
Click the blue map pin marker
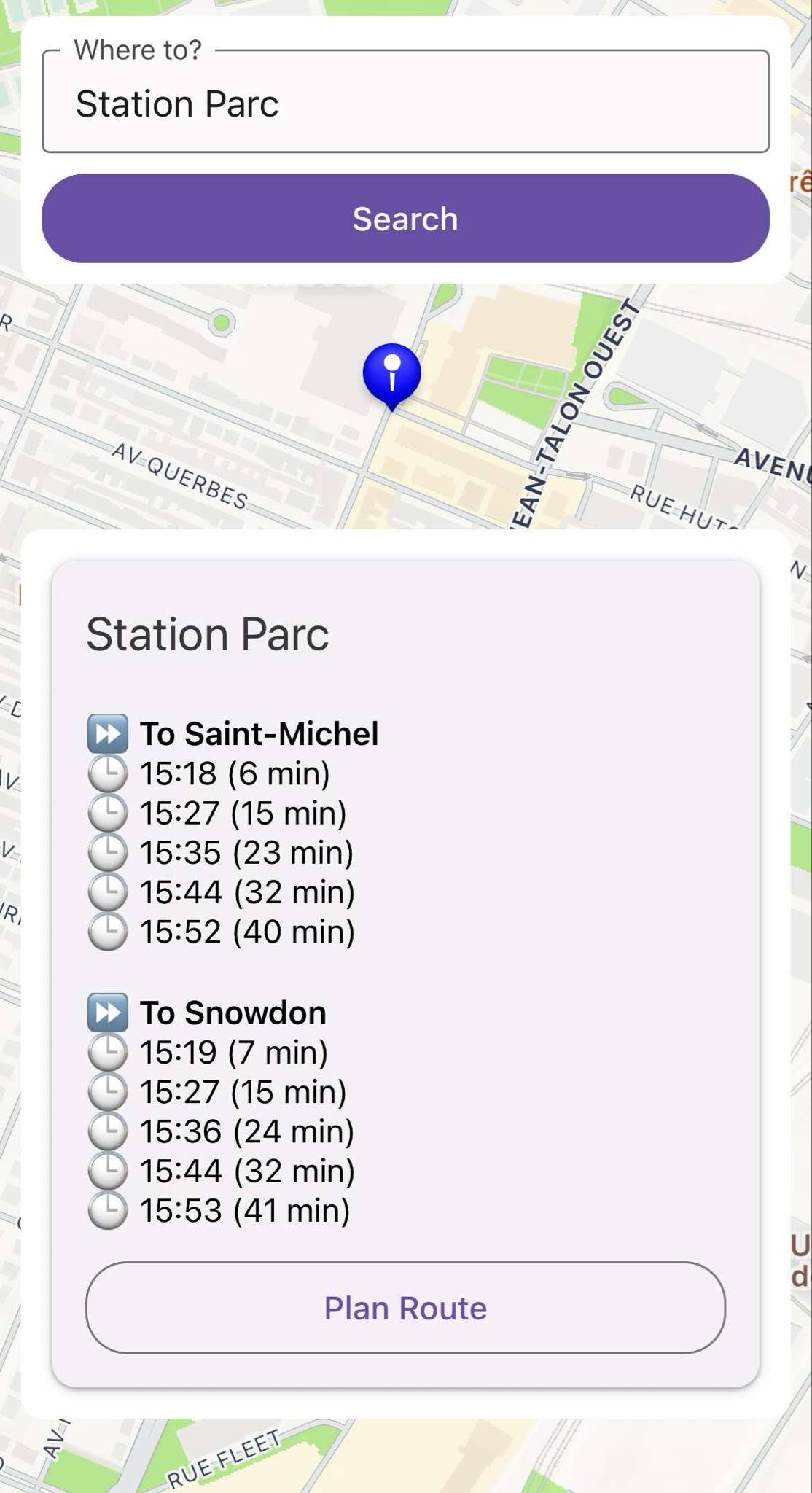pyautogui.click(x=392, y=373)
